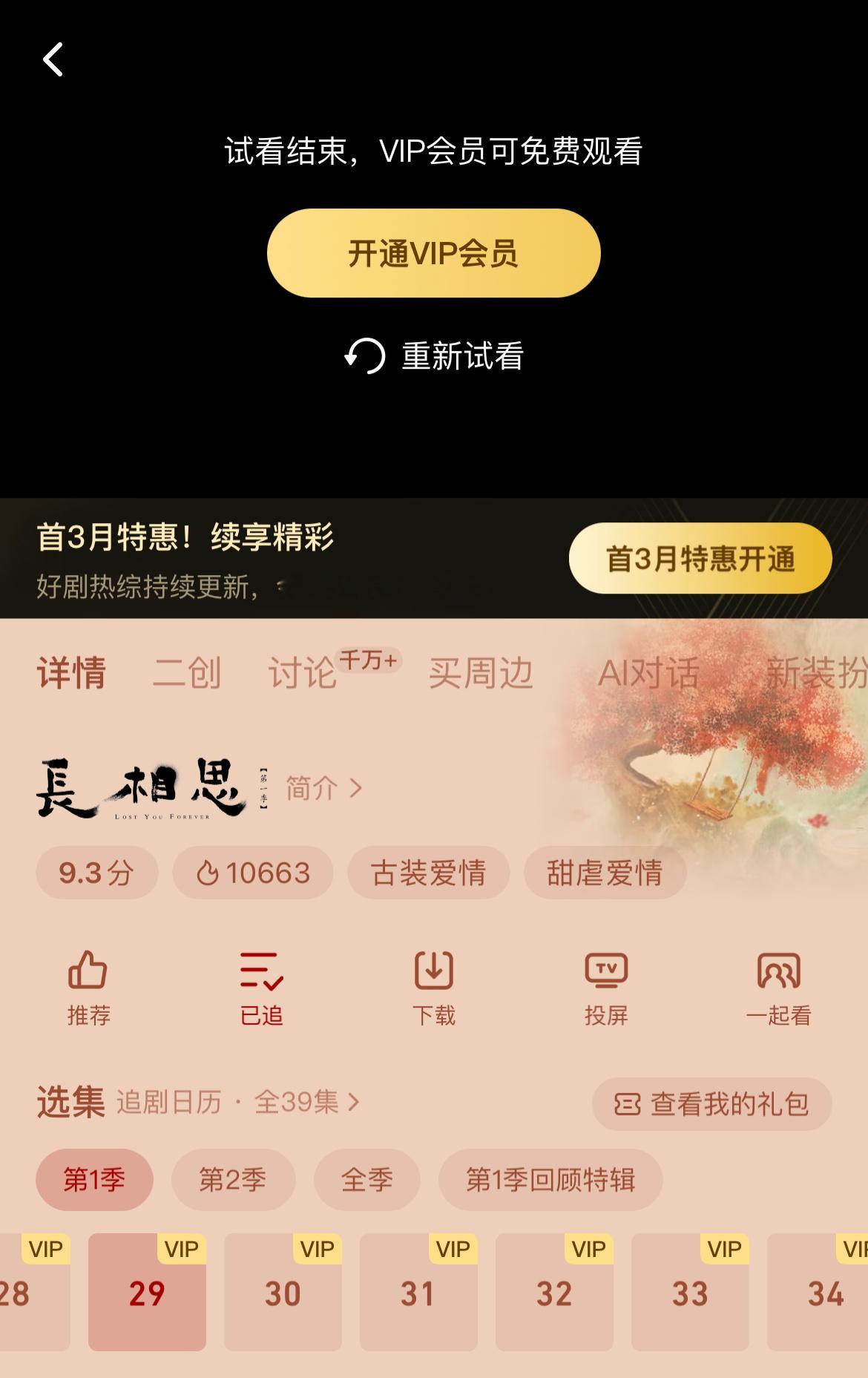Select the 第2季 season option

(233, 1180)
